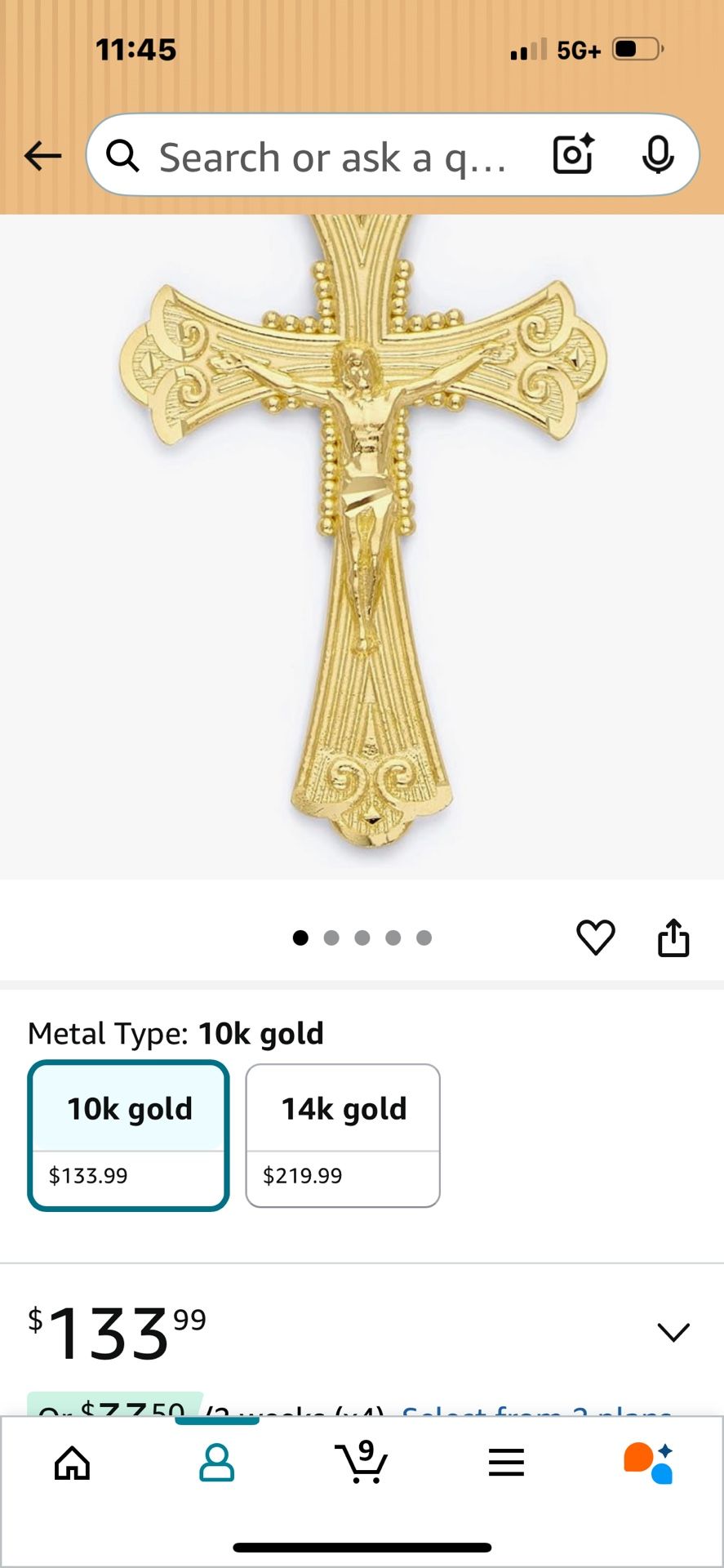The image size is (724, 1568).
Task: Choose the 14k gold option
Action: pos(343,1135)
